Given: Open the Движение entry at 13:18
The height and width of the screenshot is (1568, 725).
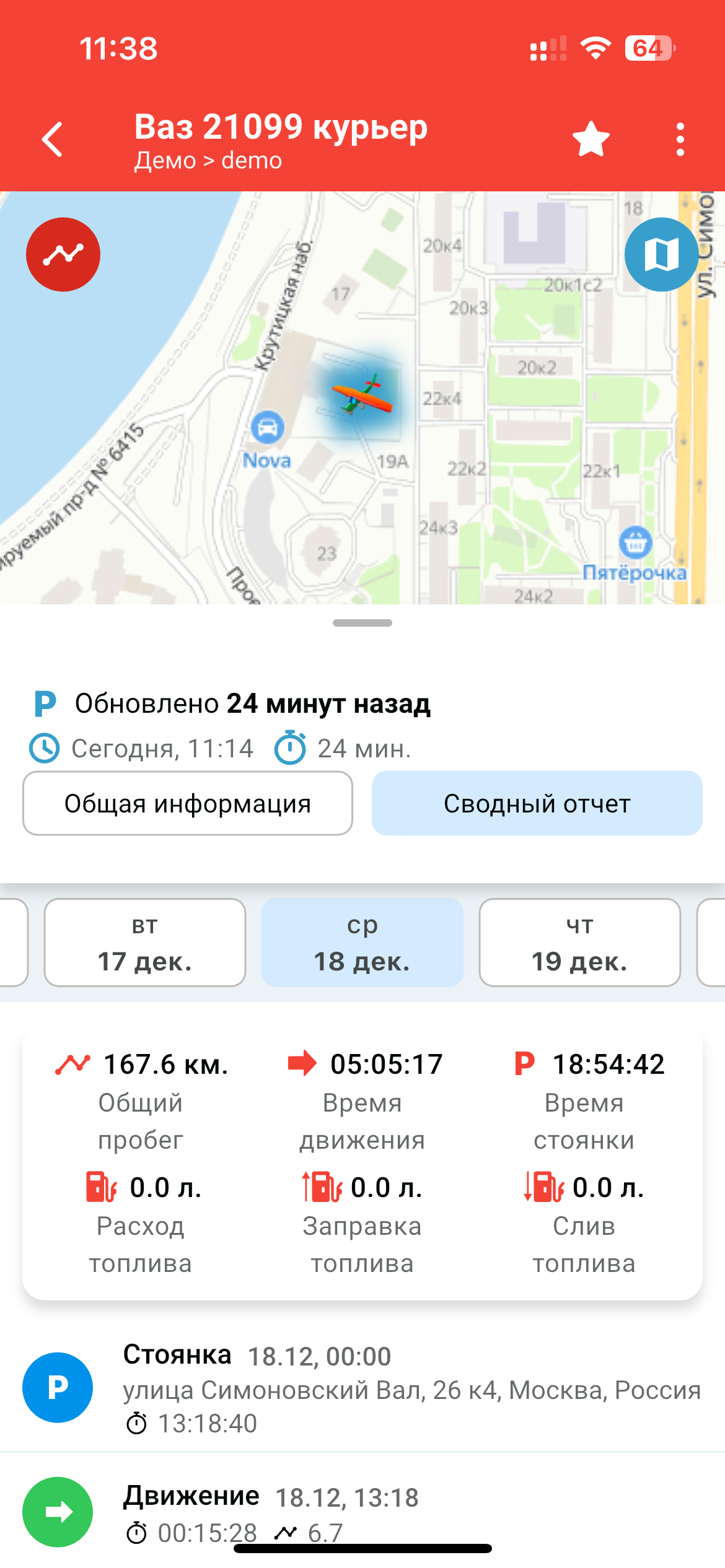Looking at the screenshot, I should 362,1511.
